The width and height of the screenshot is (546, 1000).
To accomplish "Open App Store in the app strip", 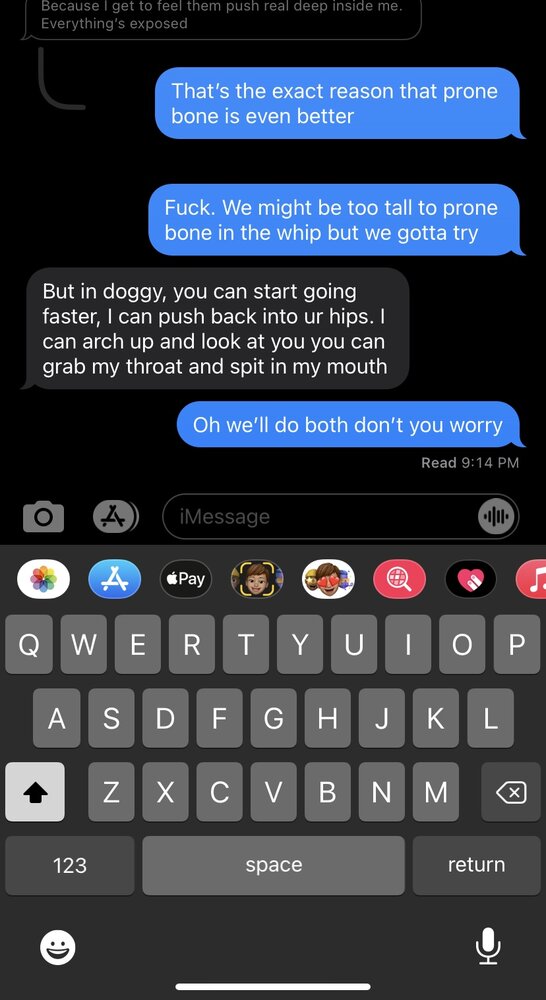I will pyautogui.click(x=115, y=578).
